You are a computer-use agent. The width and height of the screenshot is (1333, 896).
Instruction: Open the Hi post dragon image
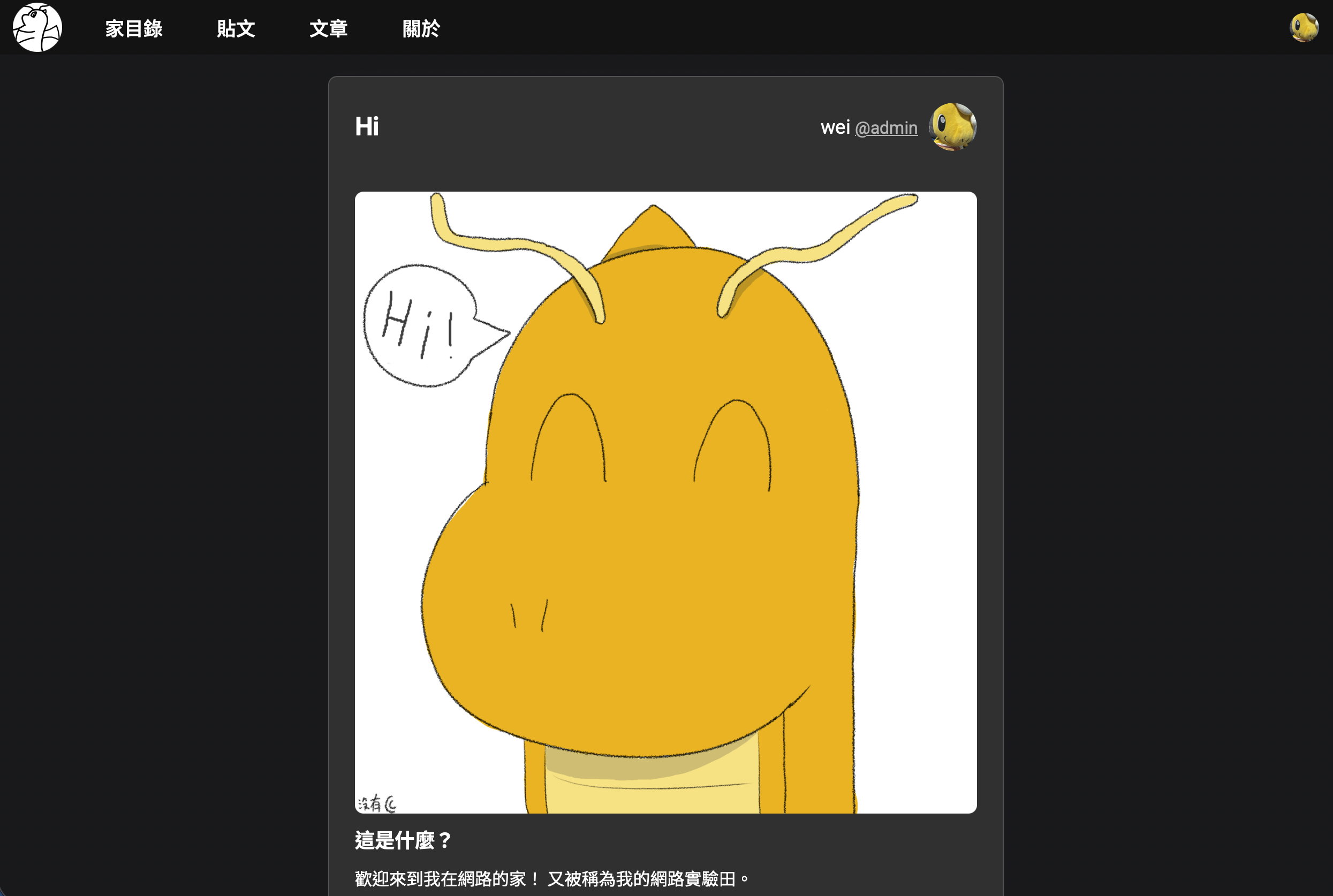(665, 502)
